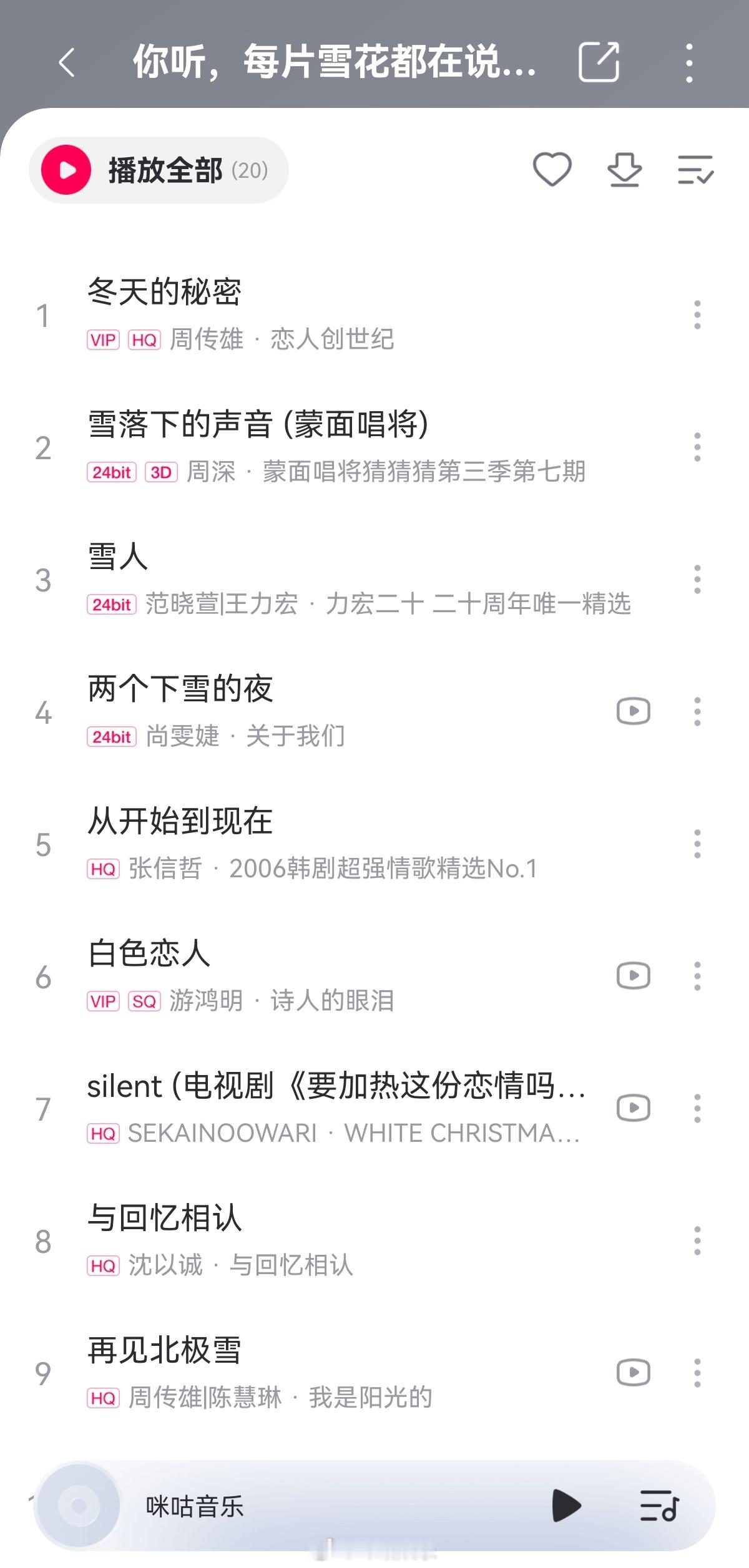Watch the video for 两个下雪的夜

coord(634,711)
